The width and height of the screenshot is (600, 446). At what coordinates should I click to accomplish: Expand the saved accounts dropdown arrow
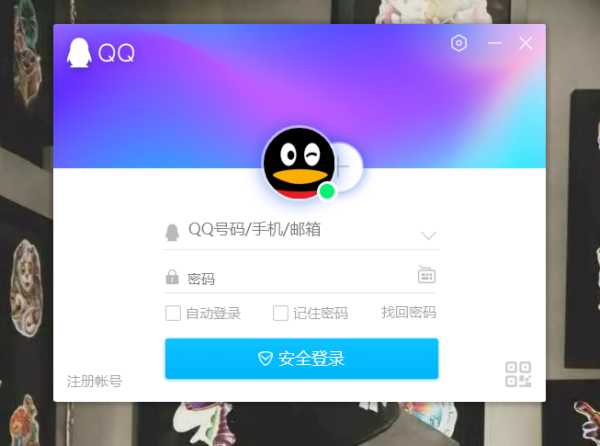(x=429, y=235)
